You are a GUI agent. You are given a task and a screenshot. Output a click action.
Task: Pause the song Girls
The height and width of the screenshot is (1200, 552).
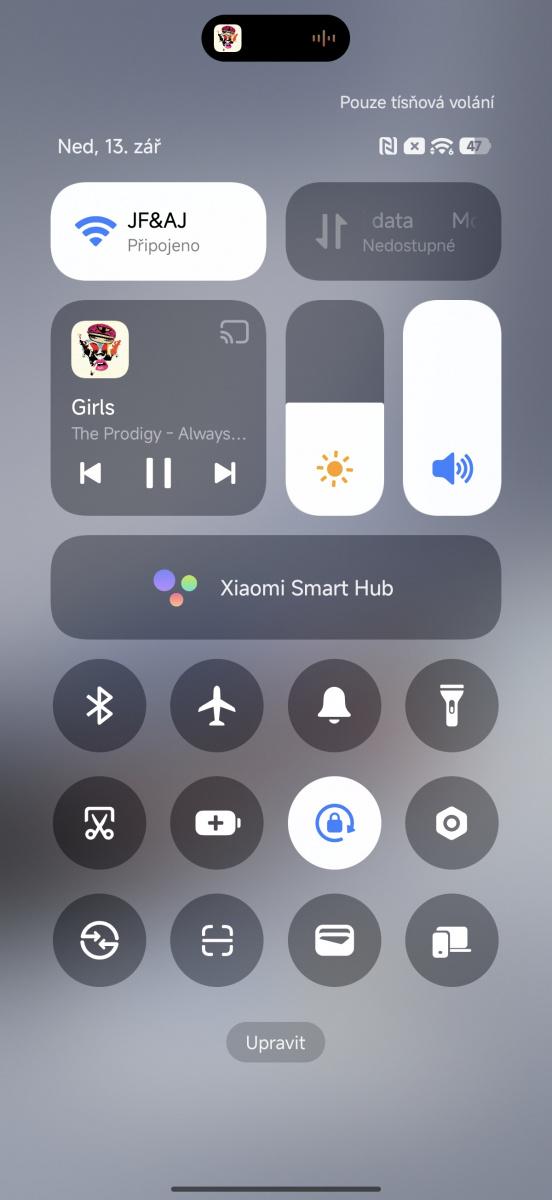[158, 472]
